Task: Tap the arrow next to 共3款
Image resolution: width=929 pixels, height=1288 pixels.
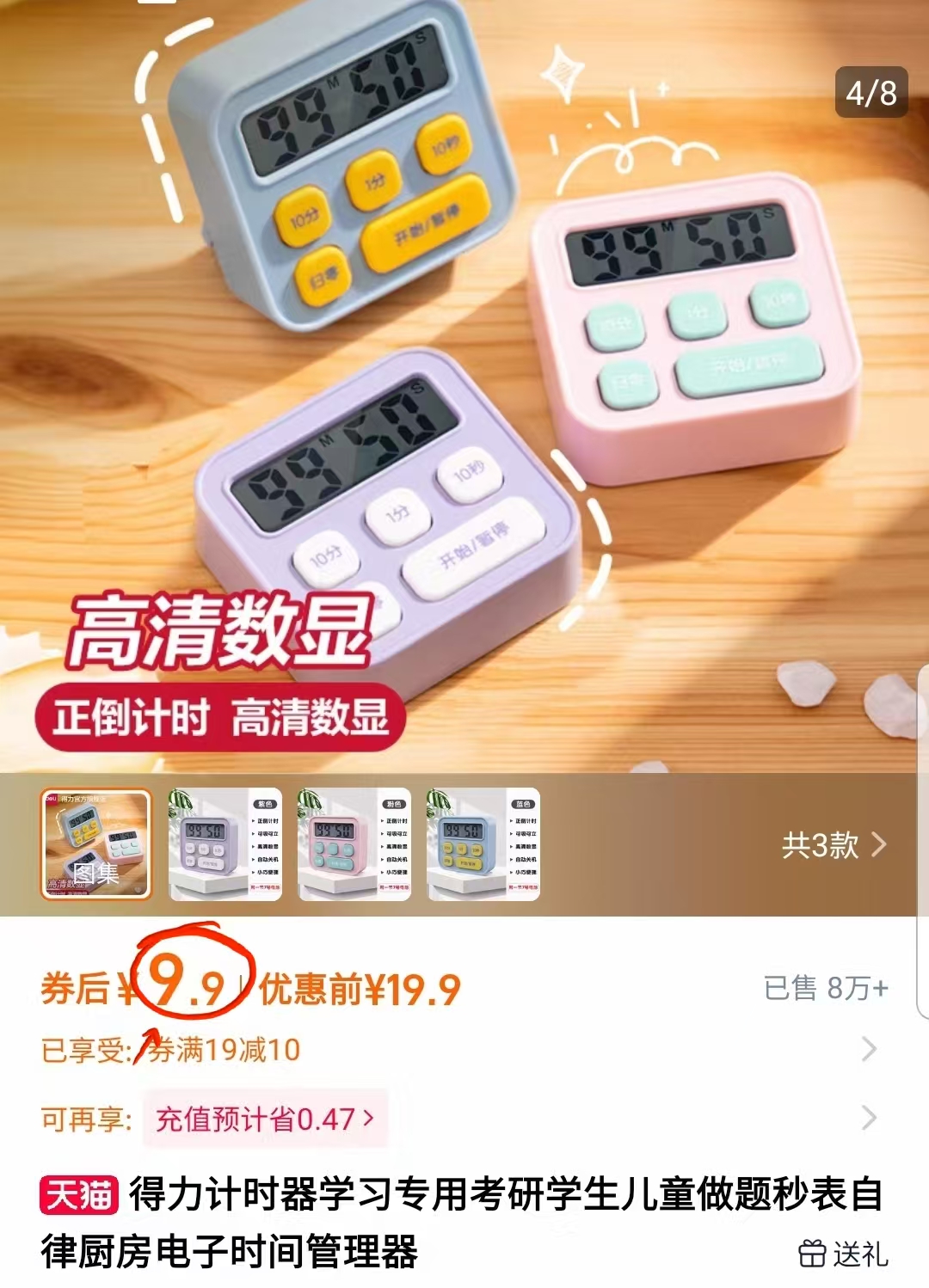Action: point(881,846)
